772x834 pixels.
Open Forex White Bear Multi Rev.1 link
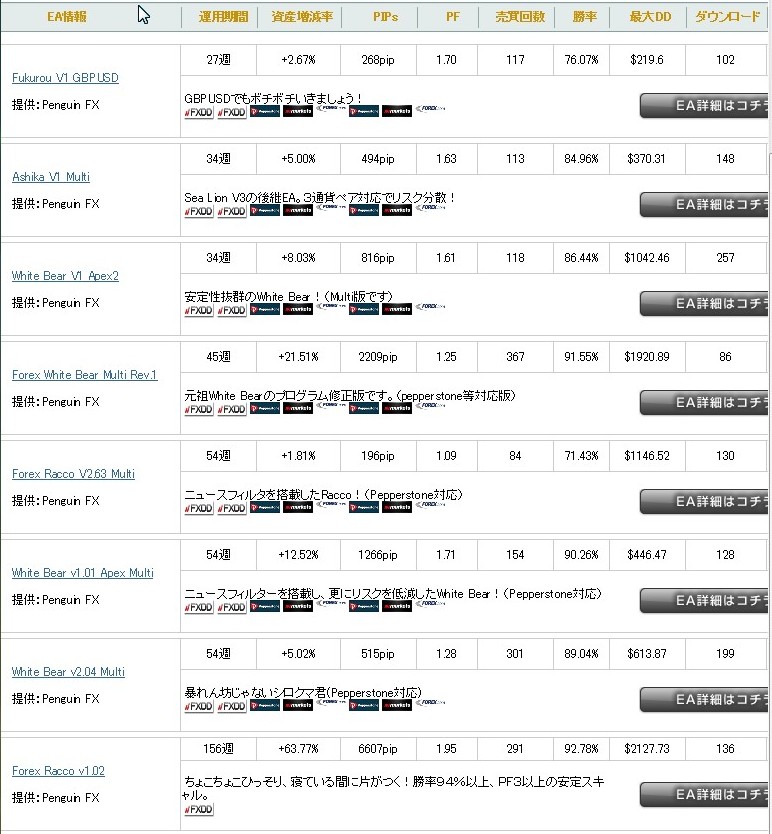(84, 375)
